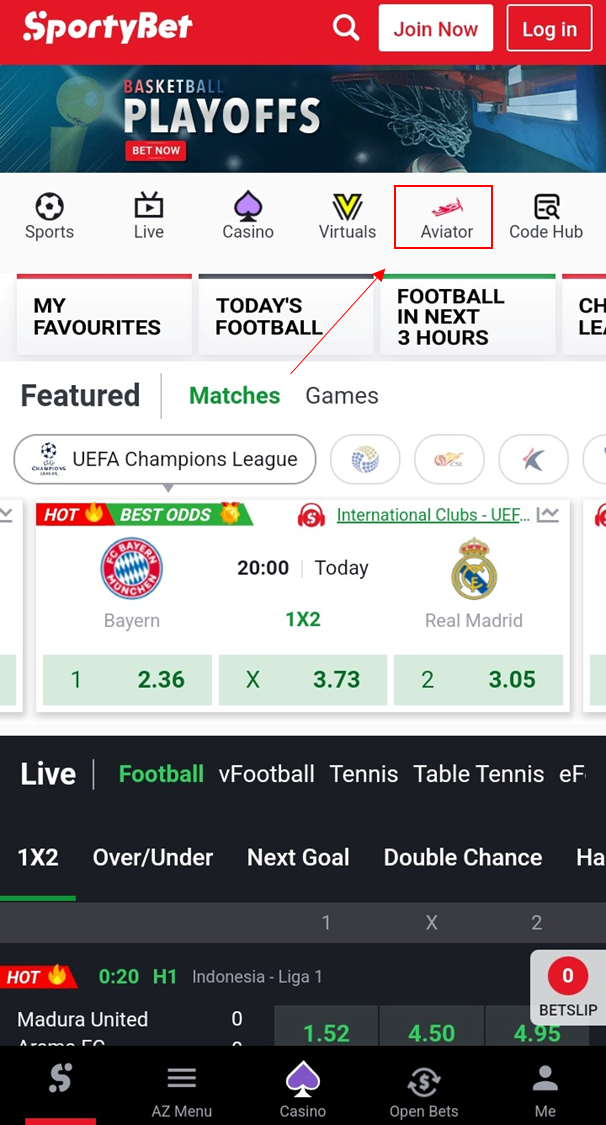Pick the draw odds 3.73

(x=303, y=679)
